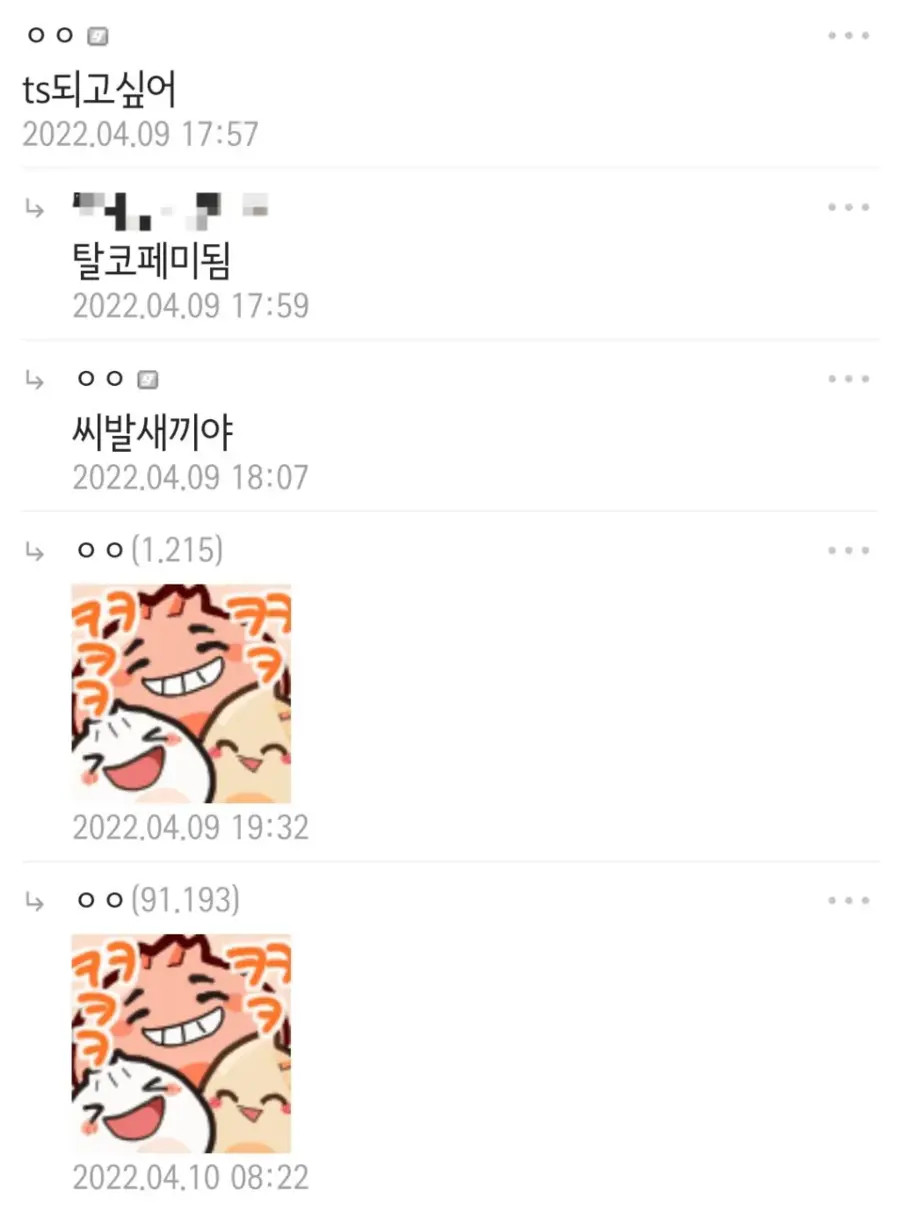
Task: Click the reply arrow beside ㅇㅇ(91.193)
Action: click(x=35, y=900)
